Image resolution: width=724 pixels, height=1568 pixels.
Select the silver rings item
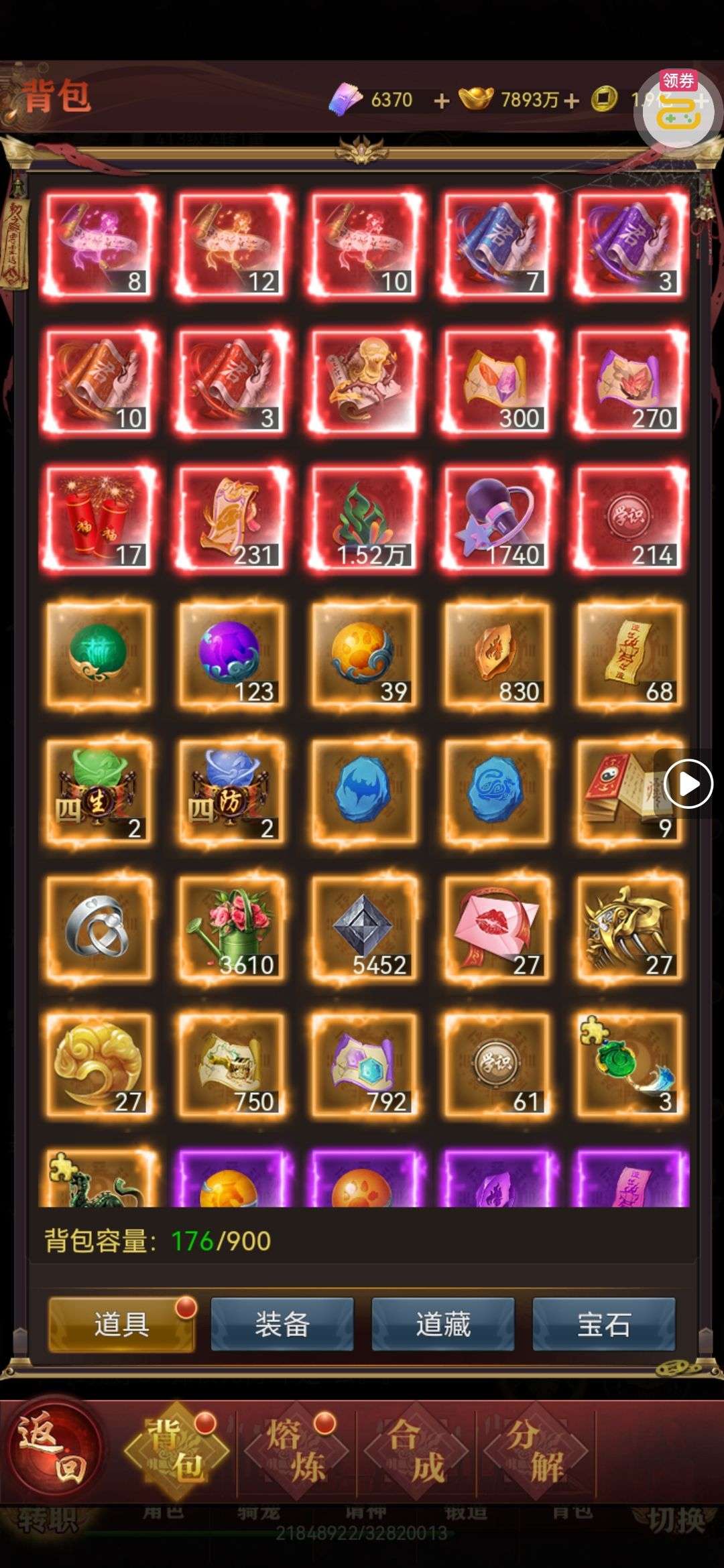[x=99, y=929]
